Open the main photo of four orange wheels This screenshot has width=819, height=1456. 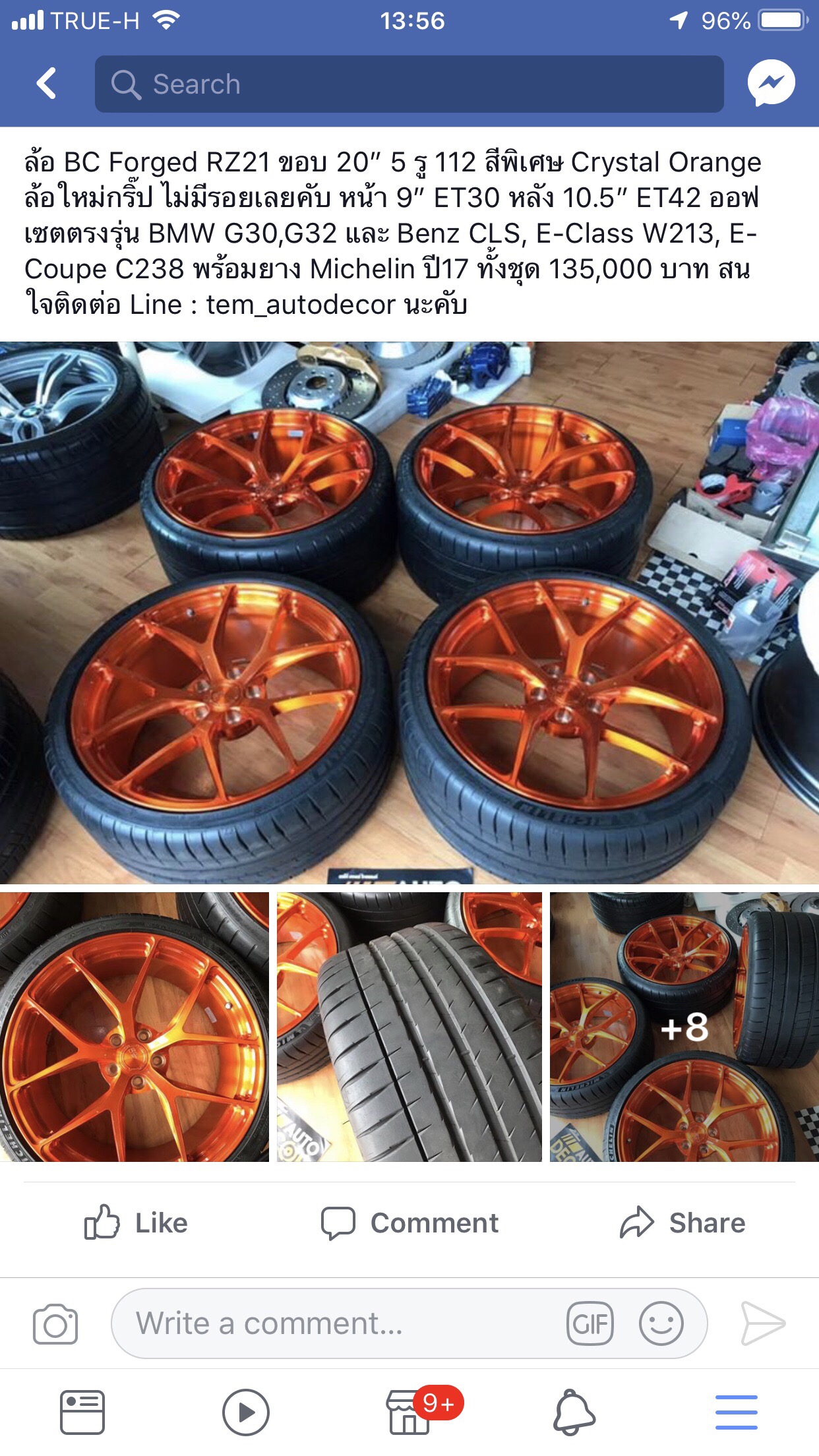[409, 612]
